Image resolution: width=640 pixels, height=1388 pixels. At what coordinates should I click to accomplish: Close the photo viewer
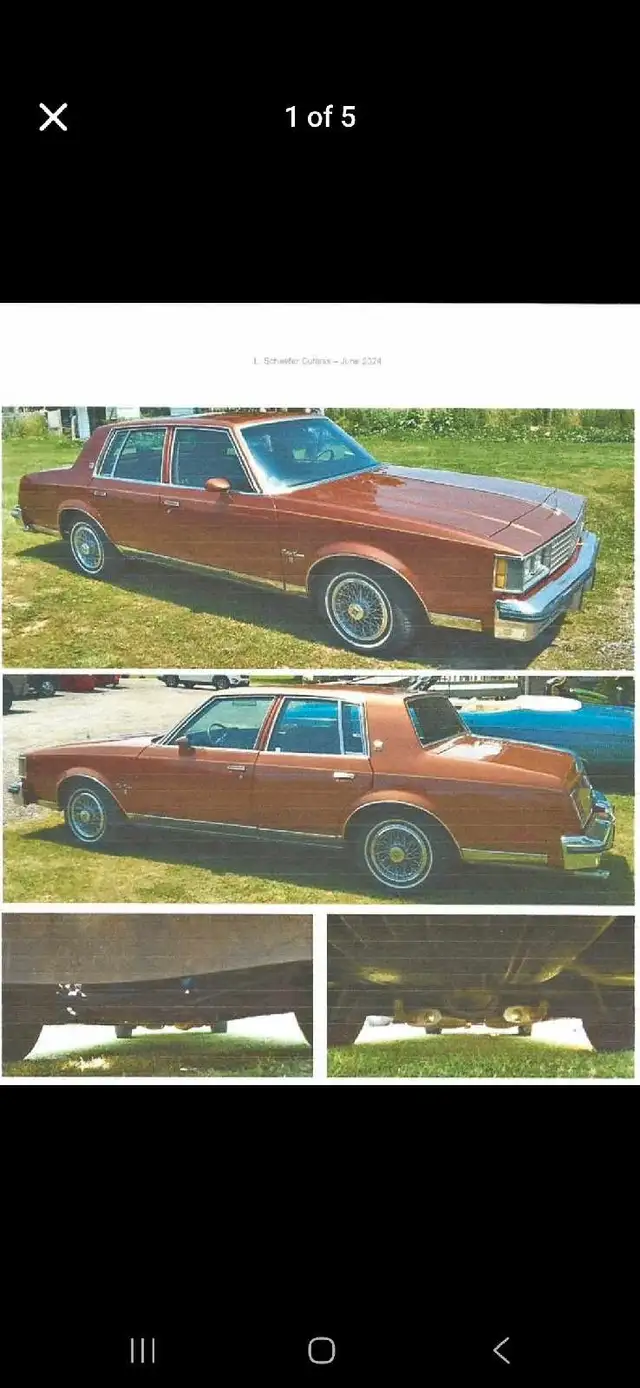pyautogui.click(x=53, y=117)
